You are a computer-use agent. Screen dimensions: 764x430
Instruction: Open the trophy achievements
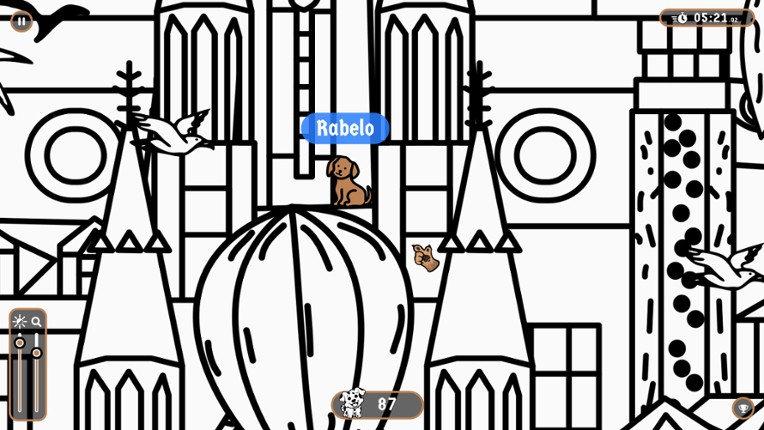[742, 408]
